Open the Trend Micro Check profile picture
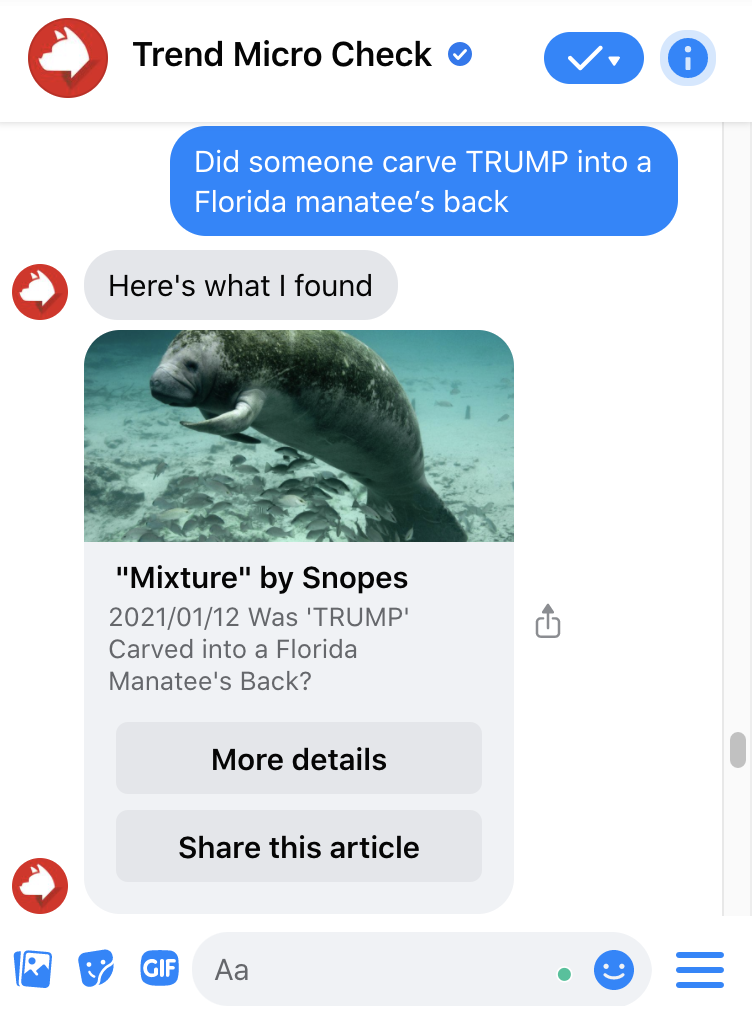This screenshot has width=752, height=1020. [67, 57]
